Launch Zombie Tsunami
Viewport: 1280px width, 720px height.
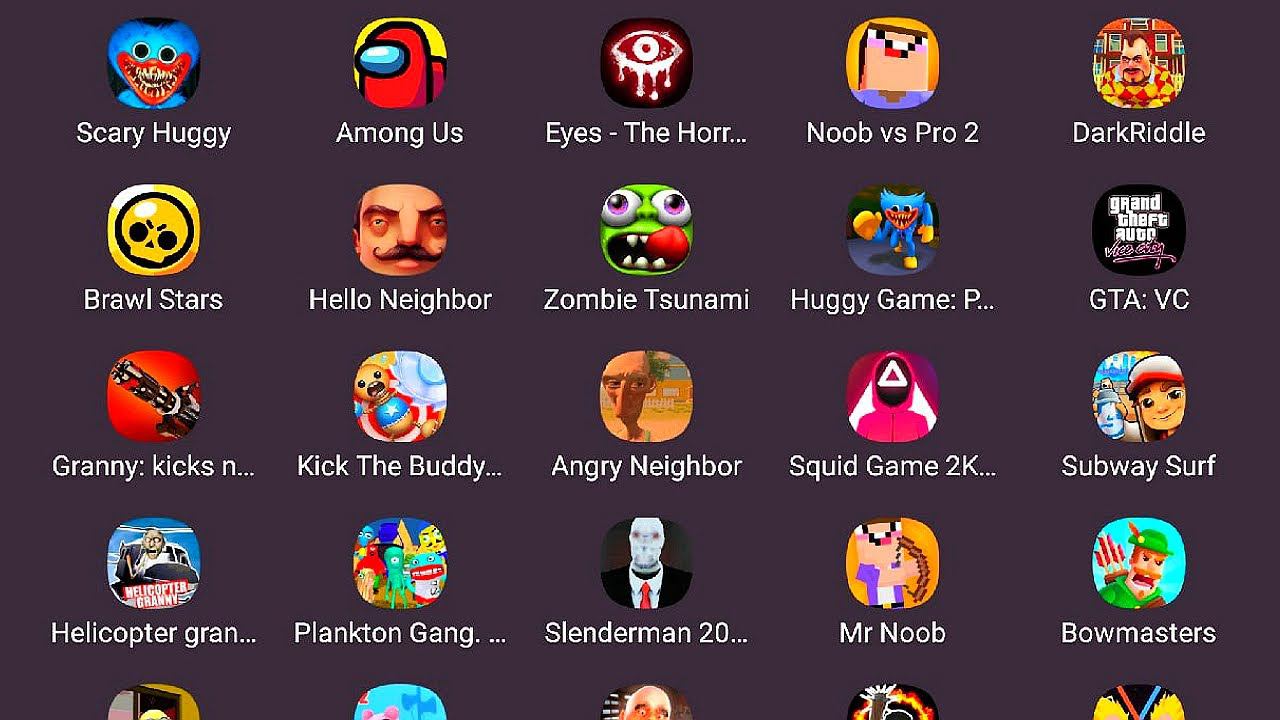[646, 230]
